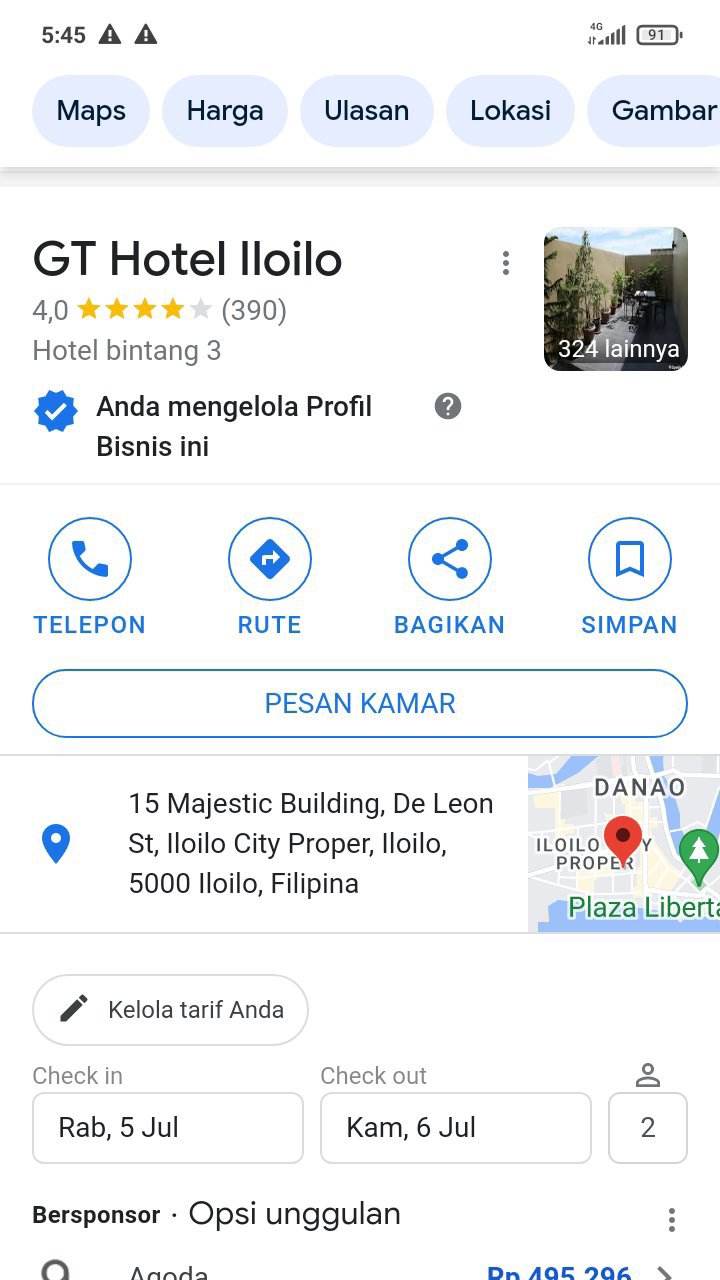
Task: Tap Kelola tarif Anda
Action: coord(170,1010)
